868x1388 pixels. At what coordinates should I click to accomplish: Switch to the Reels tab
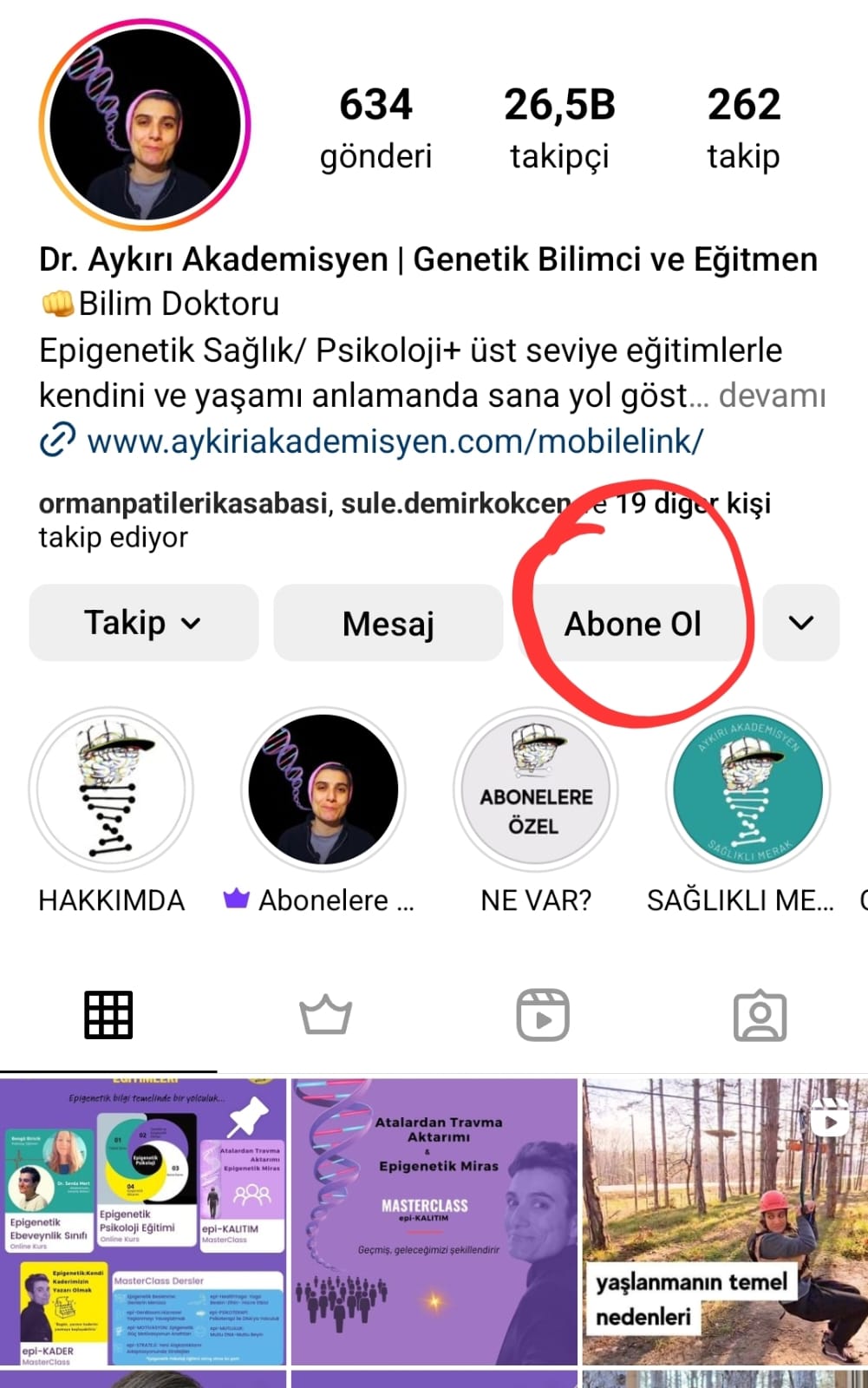(543, 1015)
